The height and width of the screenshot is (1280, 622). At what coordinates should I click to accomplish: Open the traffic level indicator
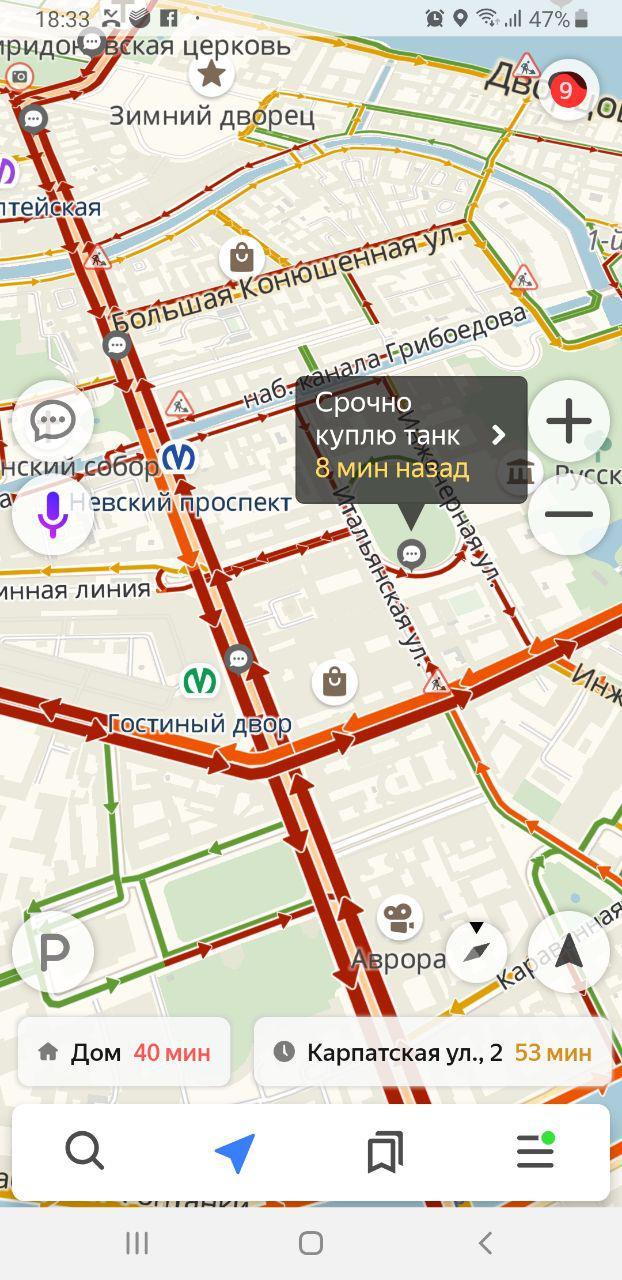[x=567, y=90]
